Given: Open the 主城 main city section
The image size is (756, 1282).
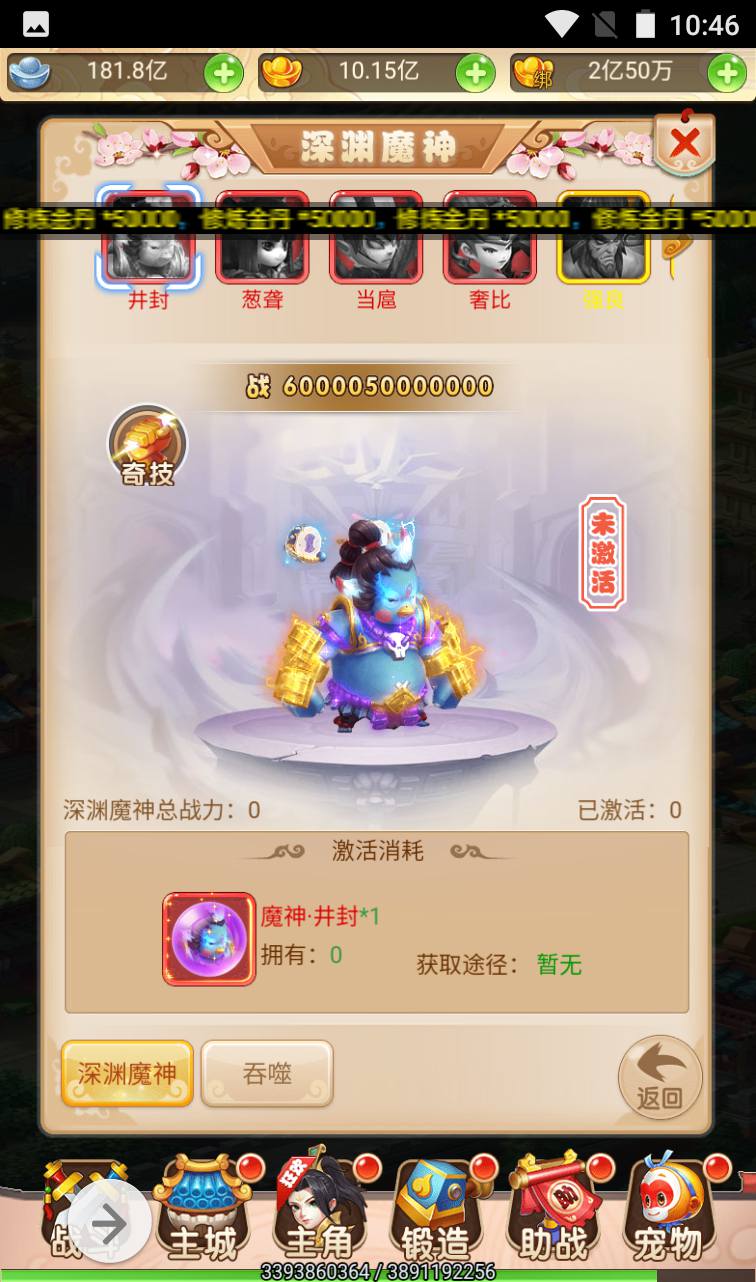Looking at the screenshot, I should point(202,1210).
